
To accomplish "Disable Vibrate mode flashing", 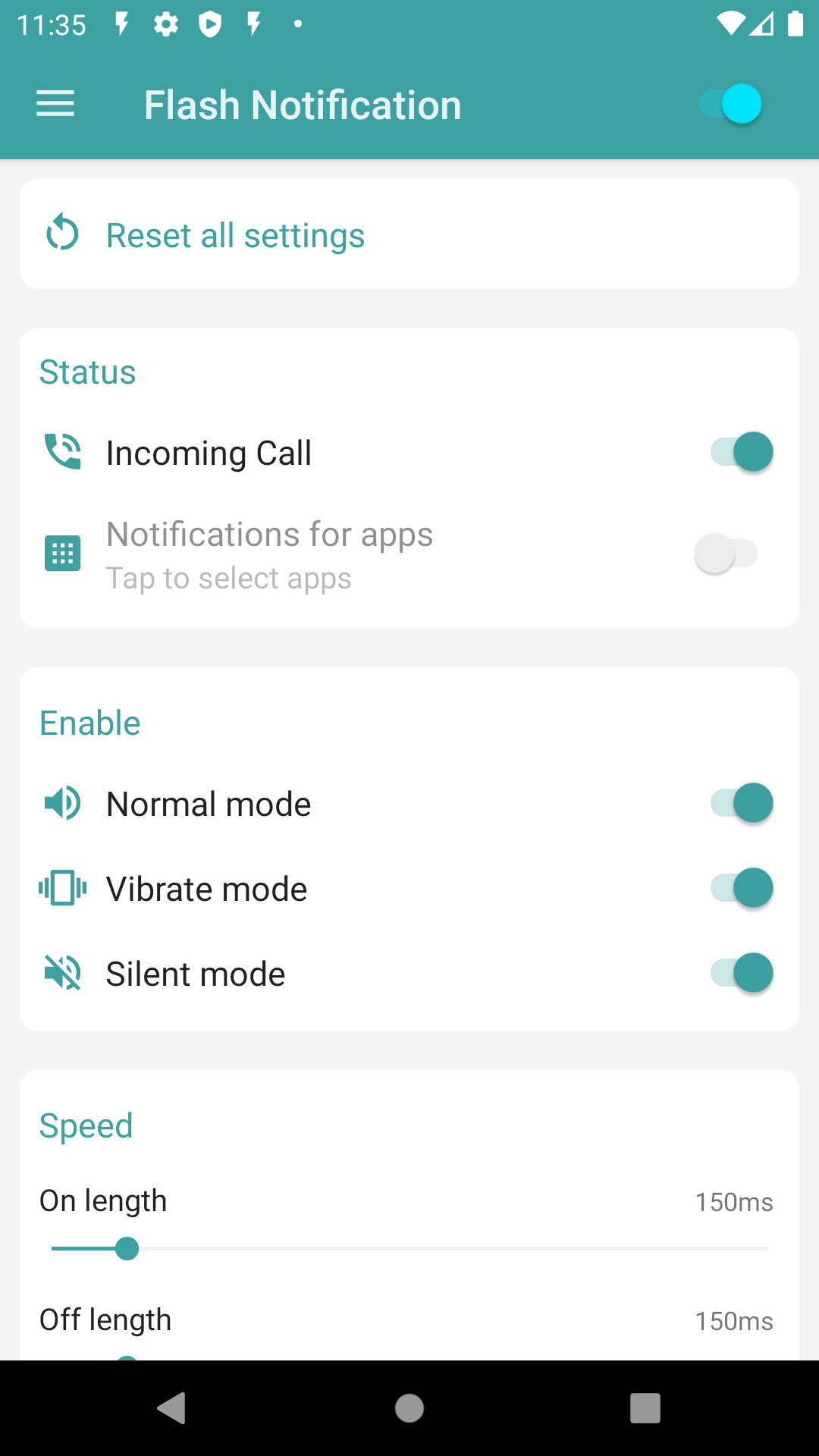I will coord(740,887).
